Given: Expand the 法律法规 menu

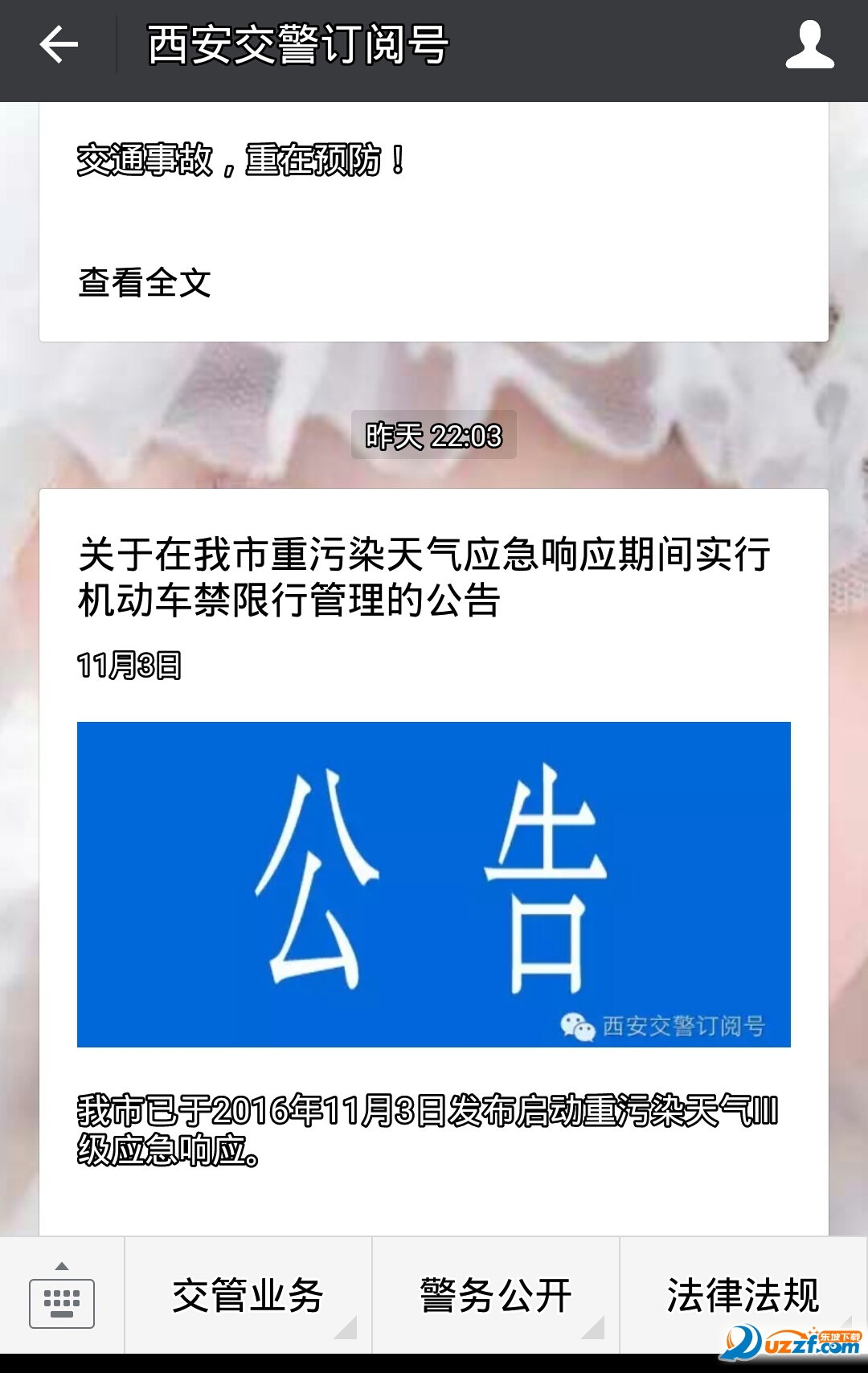Looking at the screenshot, I should [743, 1296].
